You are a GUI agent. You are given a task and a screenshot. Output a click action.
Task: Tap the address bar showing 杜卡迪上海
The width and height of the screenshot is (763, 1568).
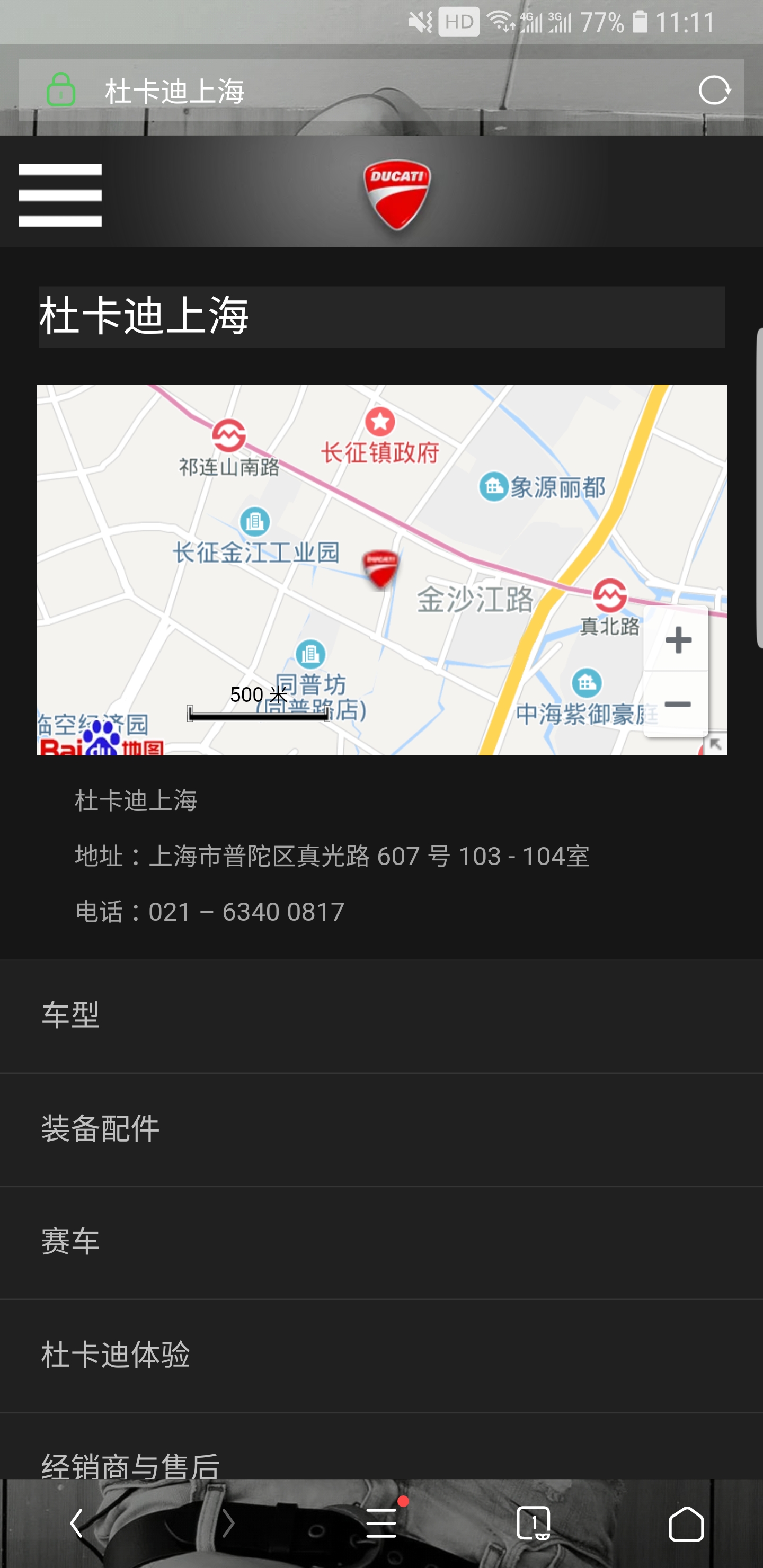point(366,91)
